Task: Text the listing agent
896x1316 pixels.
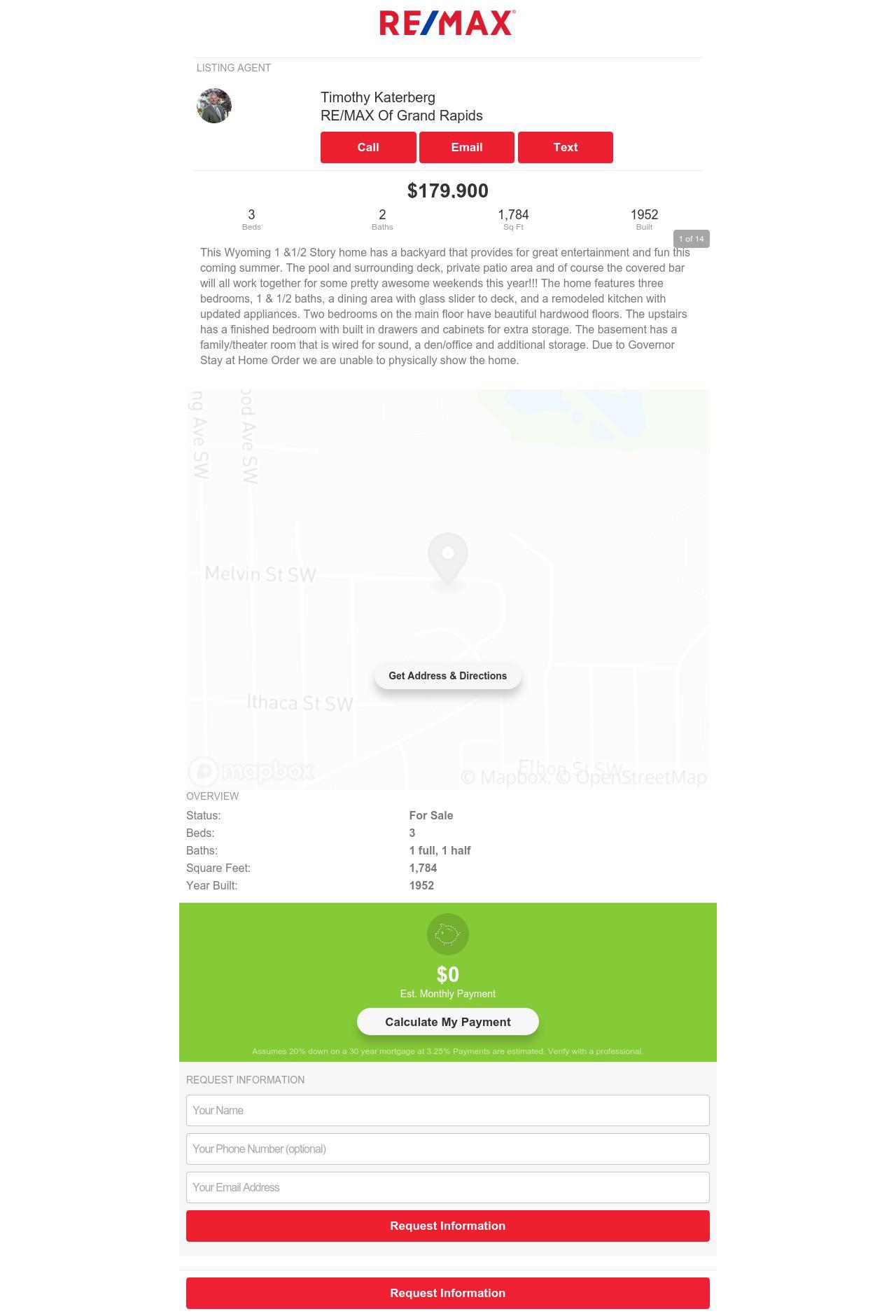Action: [x=565, y=147]
